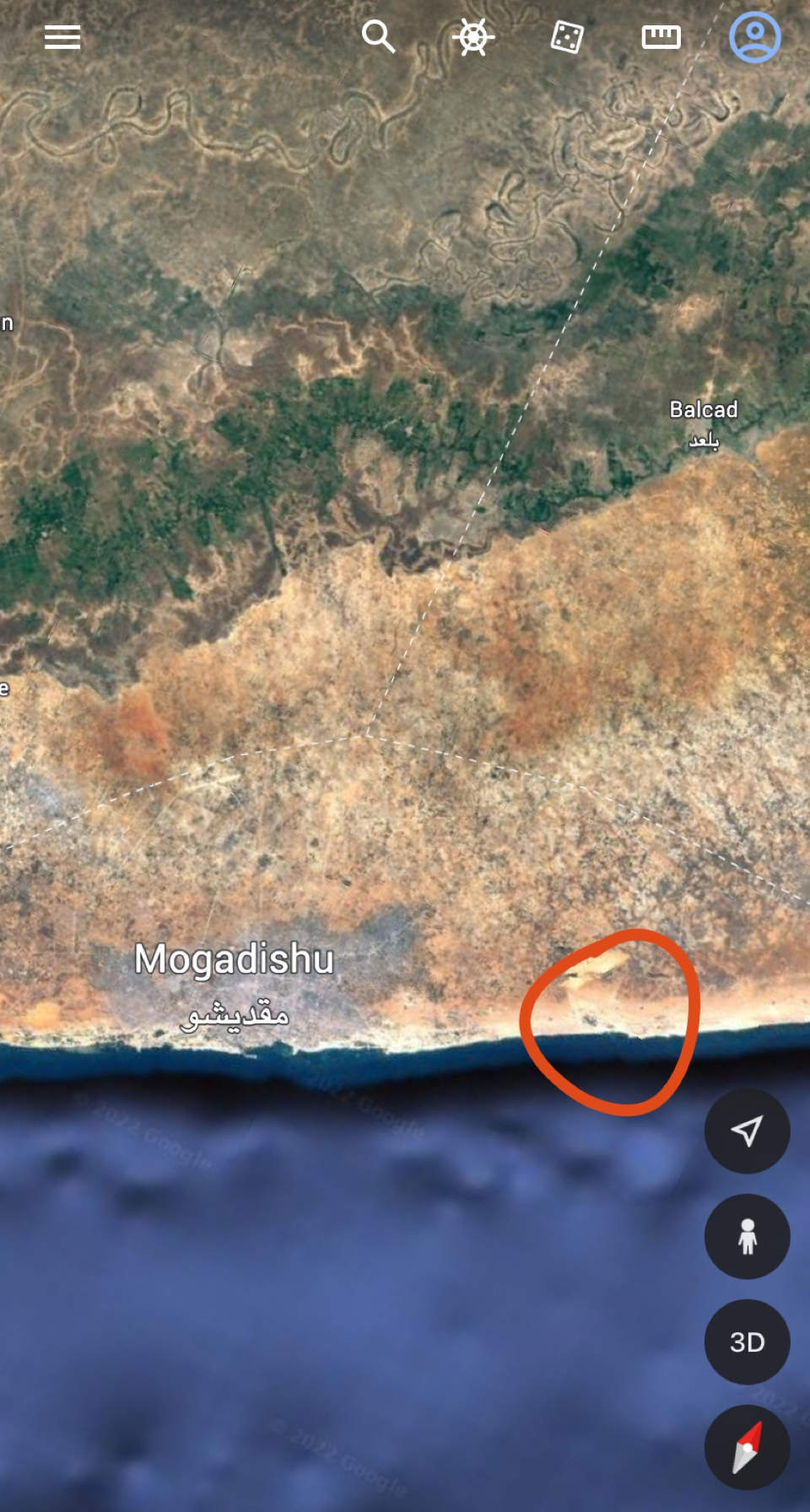Open Voyager ship wheel icon

472,37
